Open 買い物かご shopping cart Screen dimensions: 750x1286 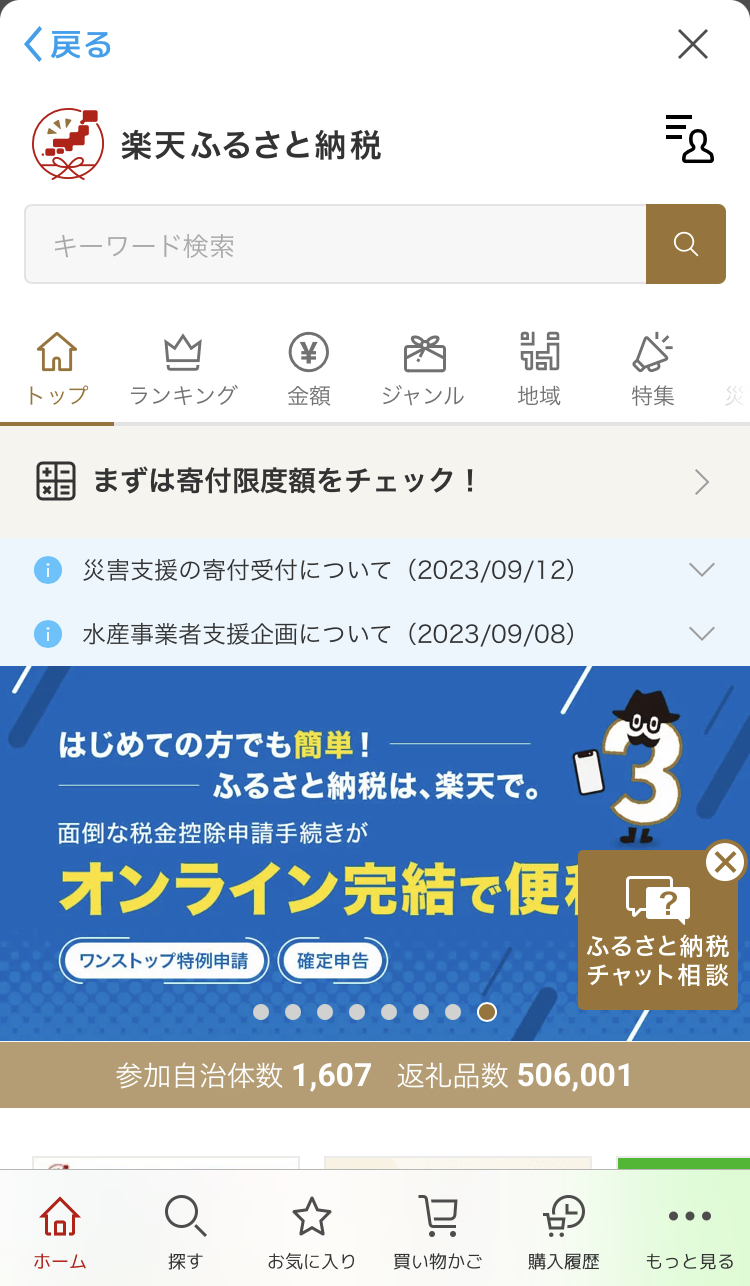click(437, 1231)
